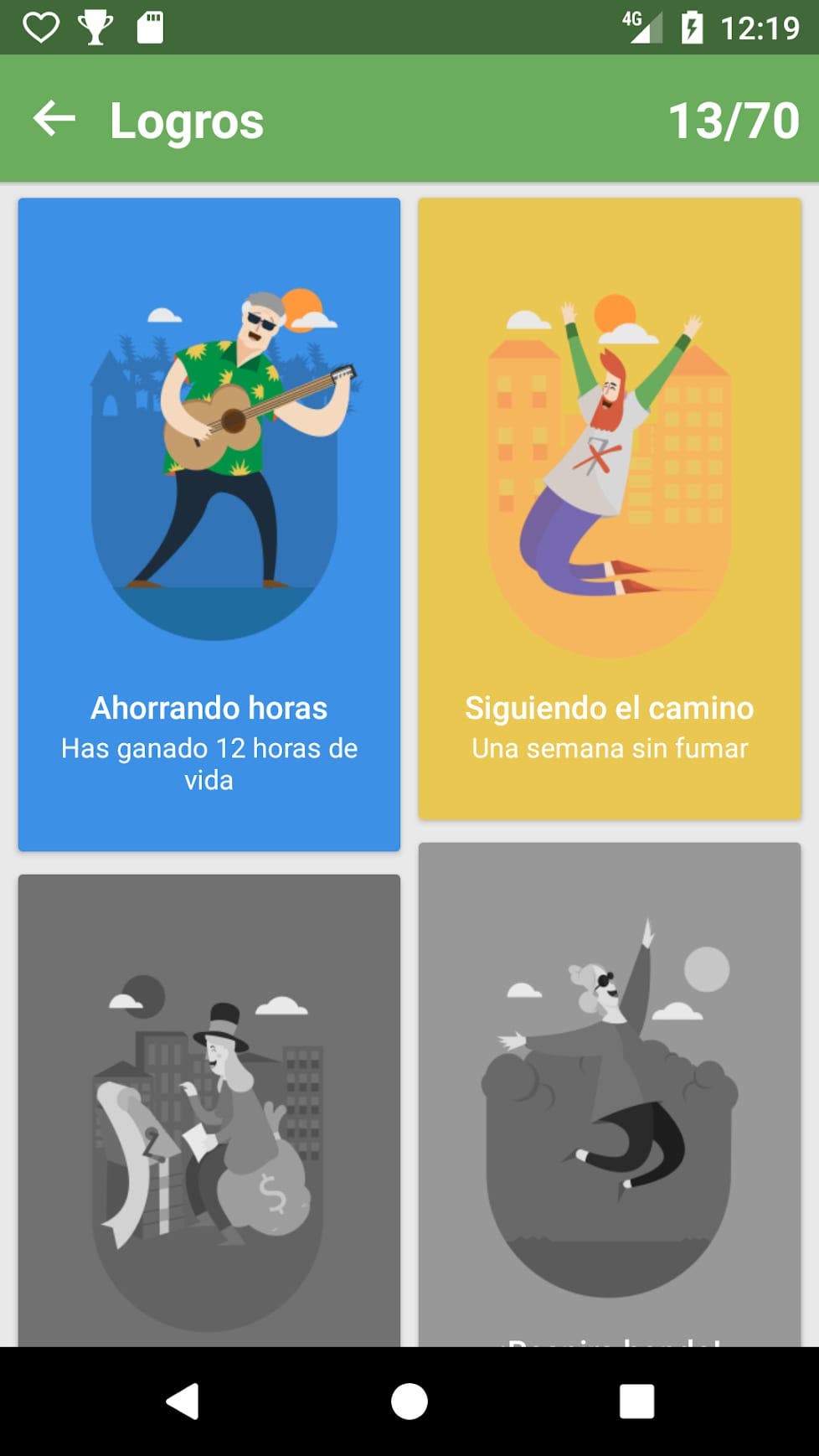The width and height of the screenshot is (819, 1456).
Task: Open the locked achievement with the money bag
Action: [209, 1110]
